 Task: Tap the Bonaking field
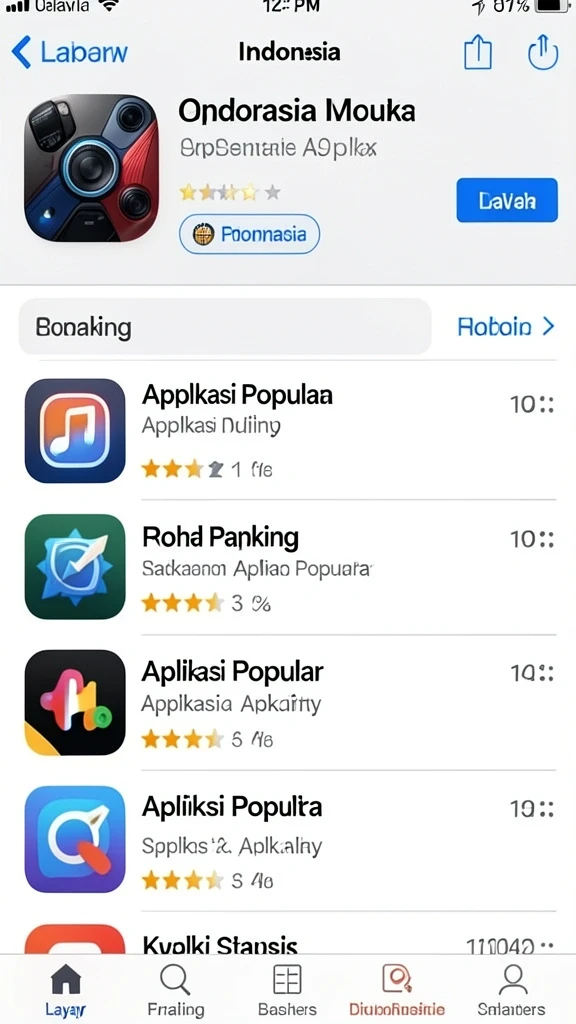[225, 327]
